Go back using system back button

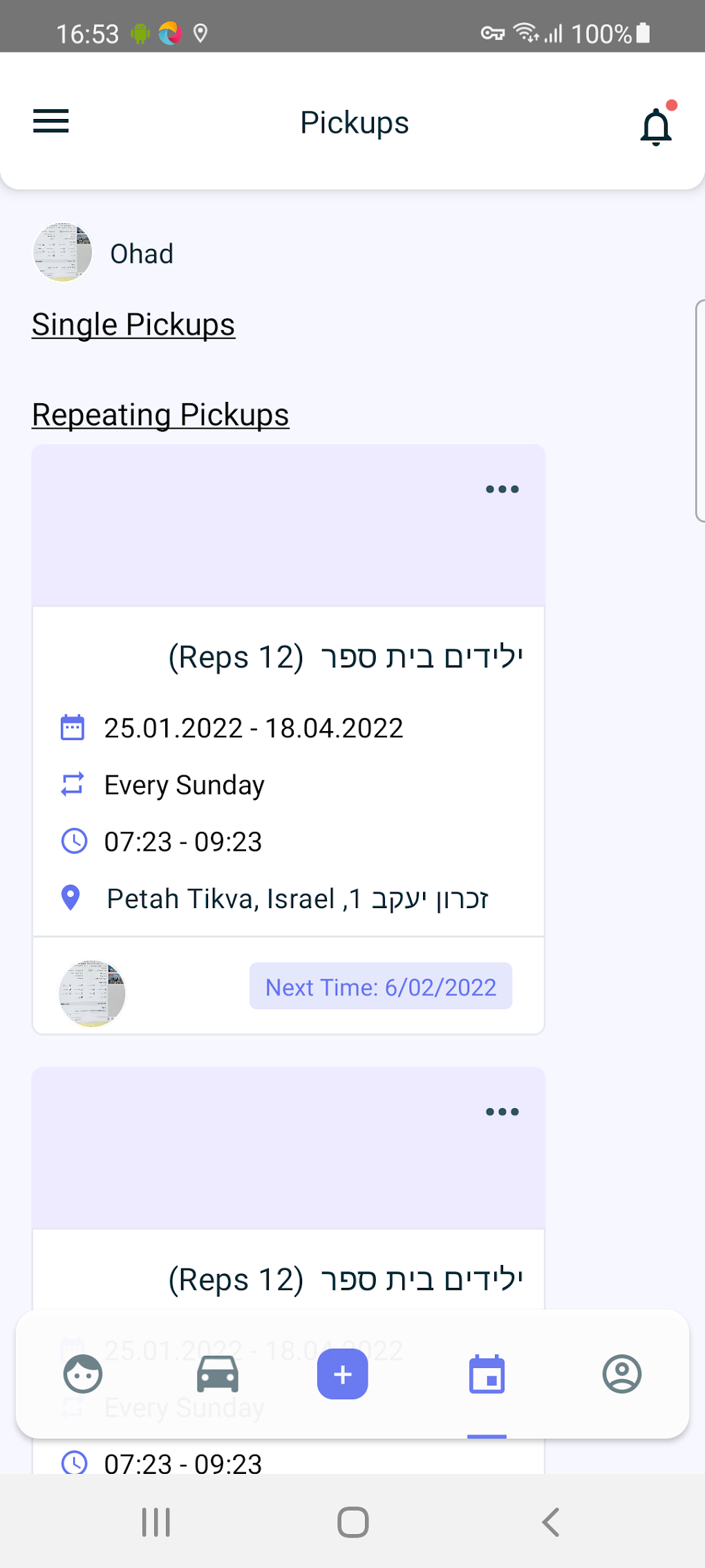tap(550, 1522)
